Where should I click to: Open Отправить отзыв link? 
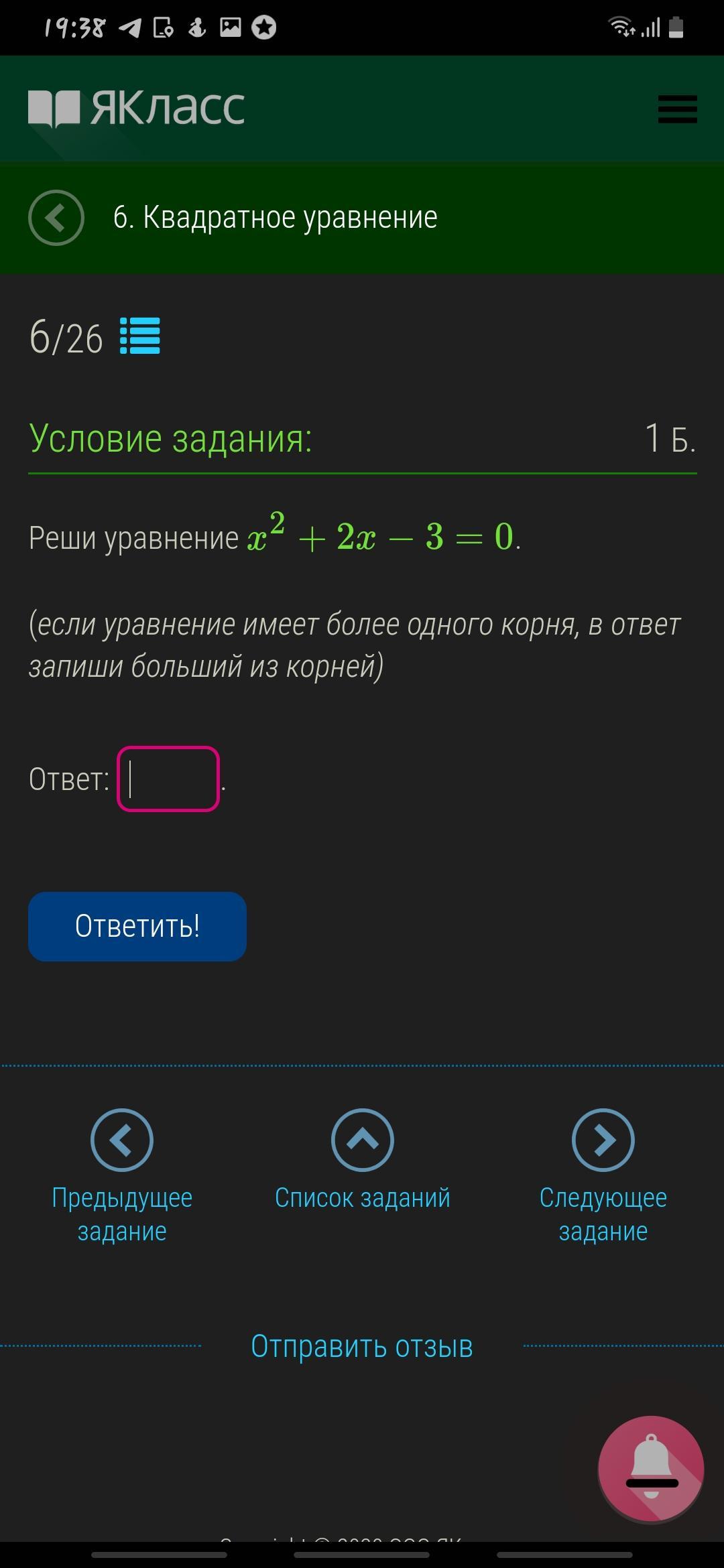(x=362, y=1346)
